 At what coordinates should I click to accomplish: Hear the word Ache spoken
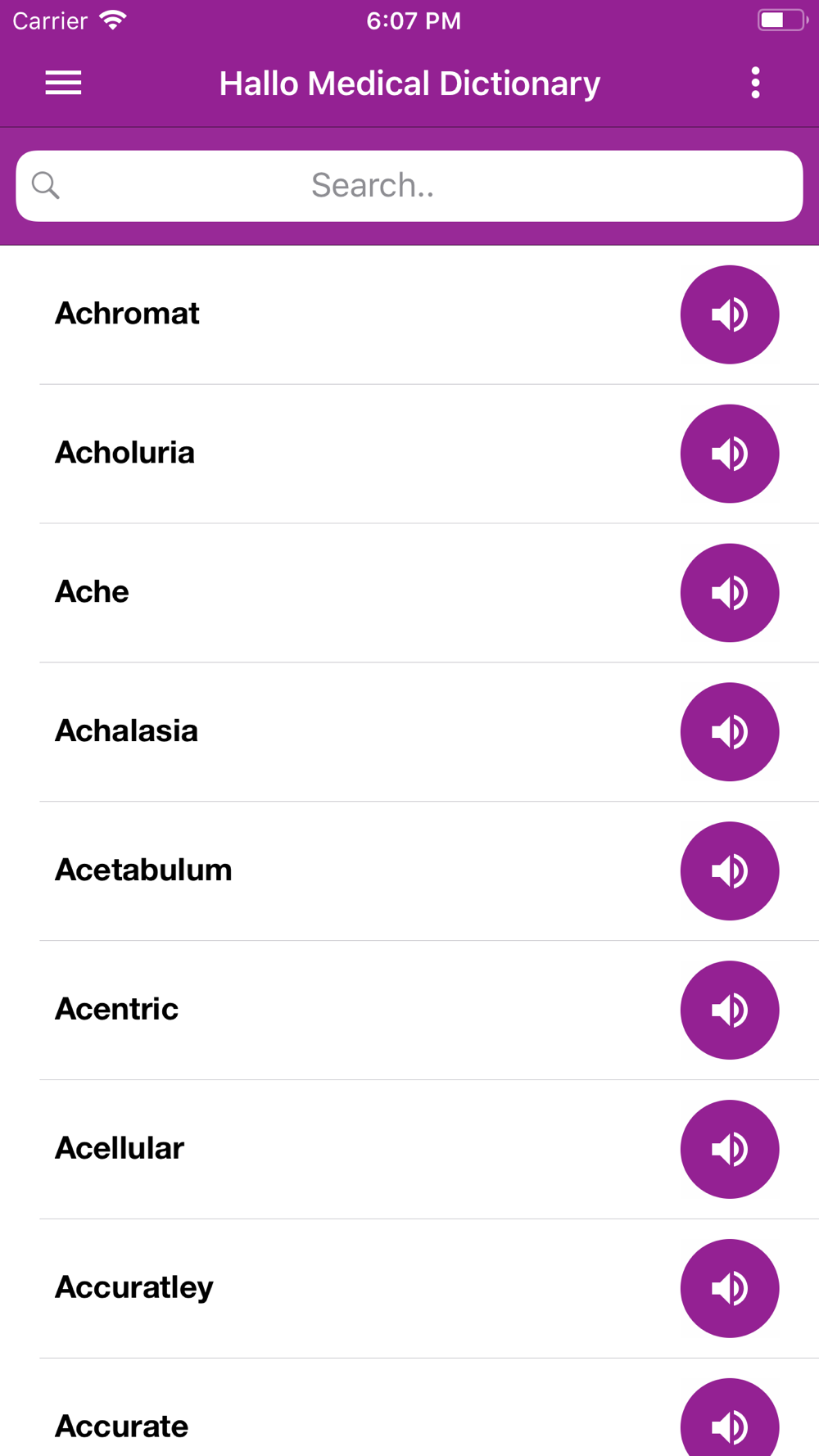click(729, 593)
